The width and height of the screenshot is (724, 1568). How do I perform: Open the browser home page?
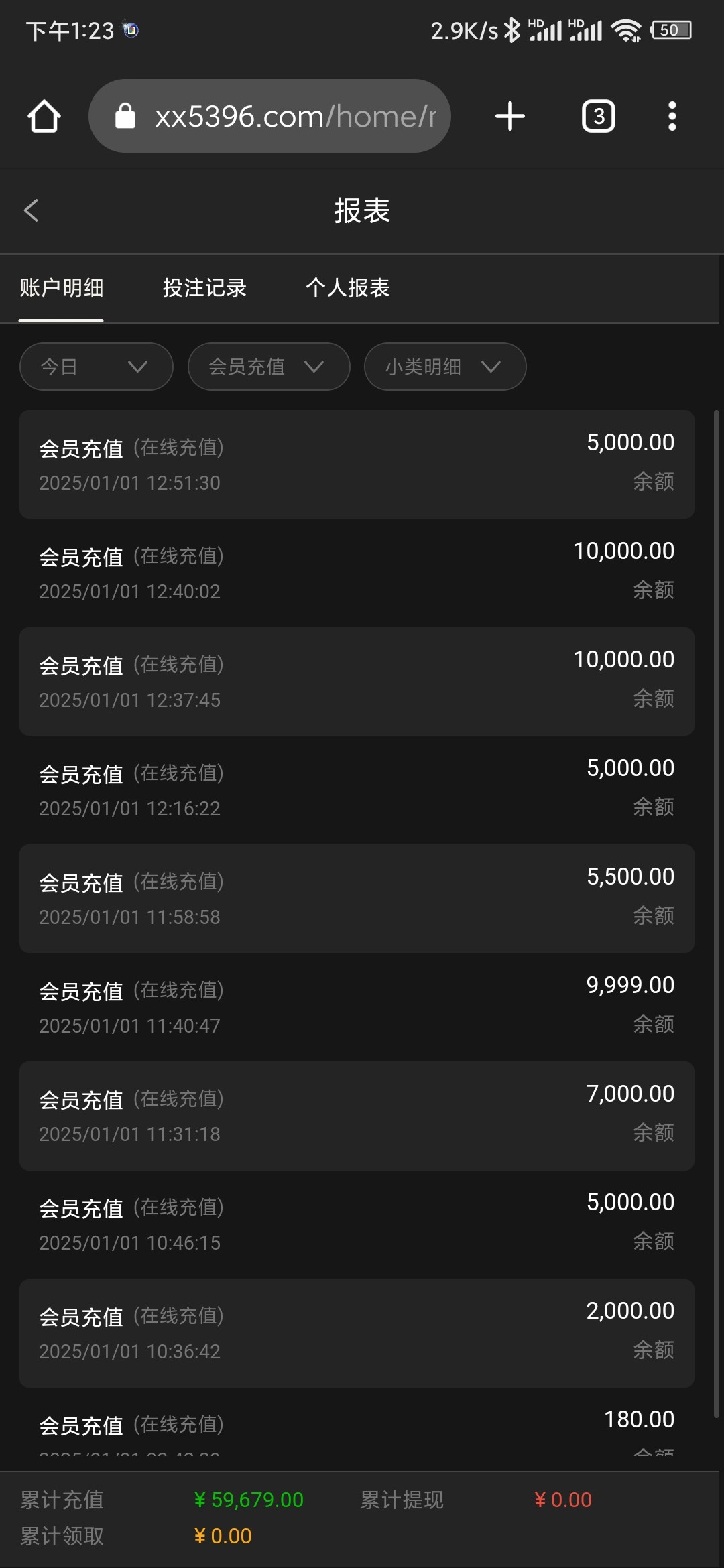[x=44, y=116]
